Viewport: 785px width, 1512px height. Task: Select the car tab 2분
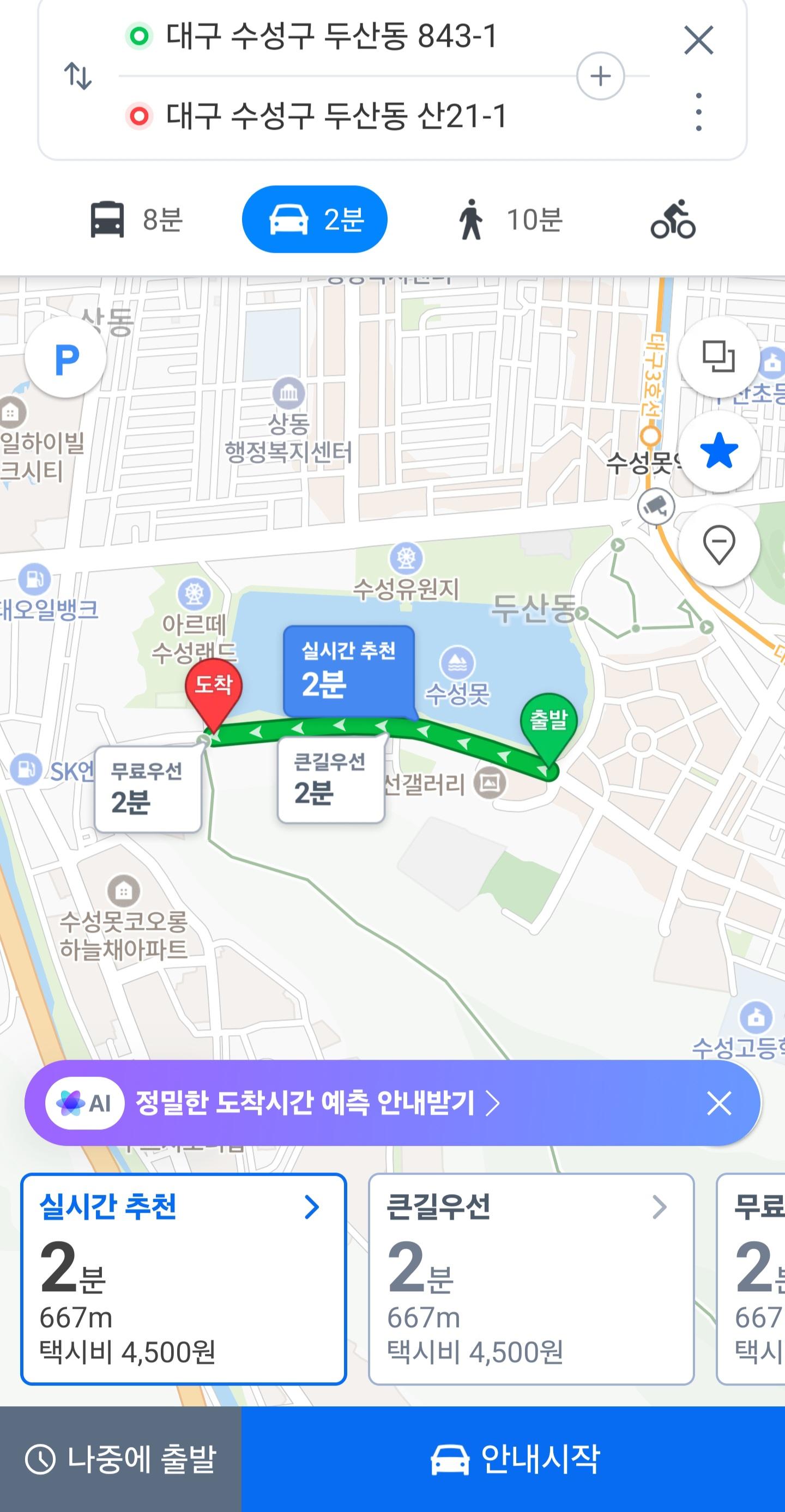pos(315,220)
